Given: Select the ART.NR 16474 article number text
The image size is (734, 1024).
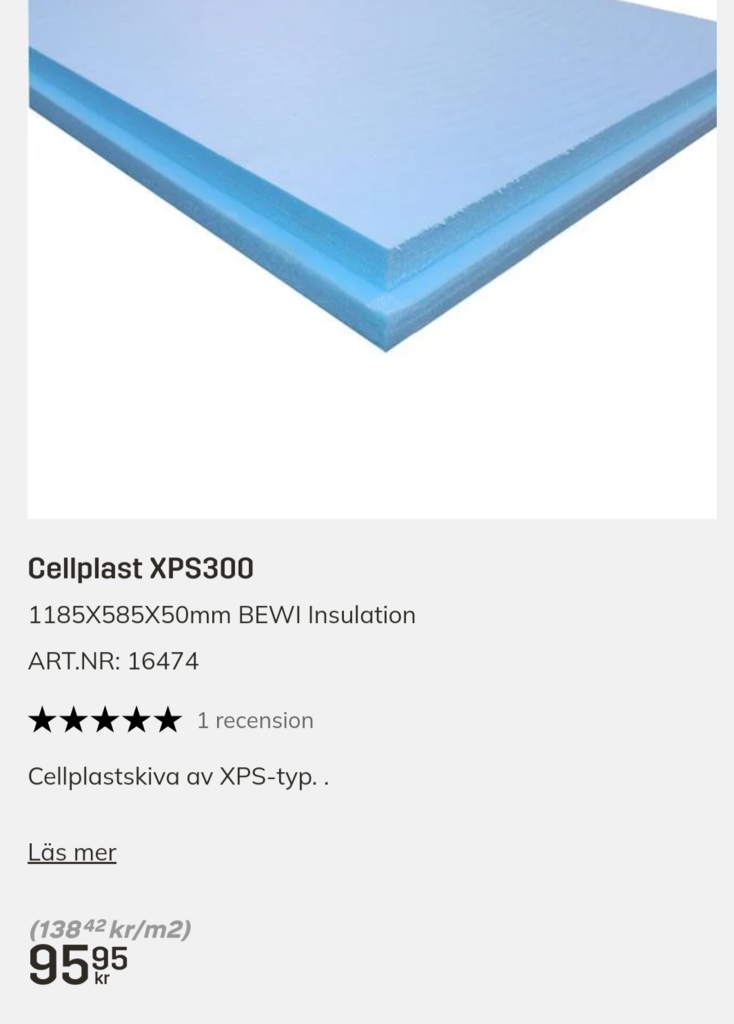Looking at the screenshot, I should pos(113,661).
